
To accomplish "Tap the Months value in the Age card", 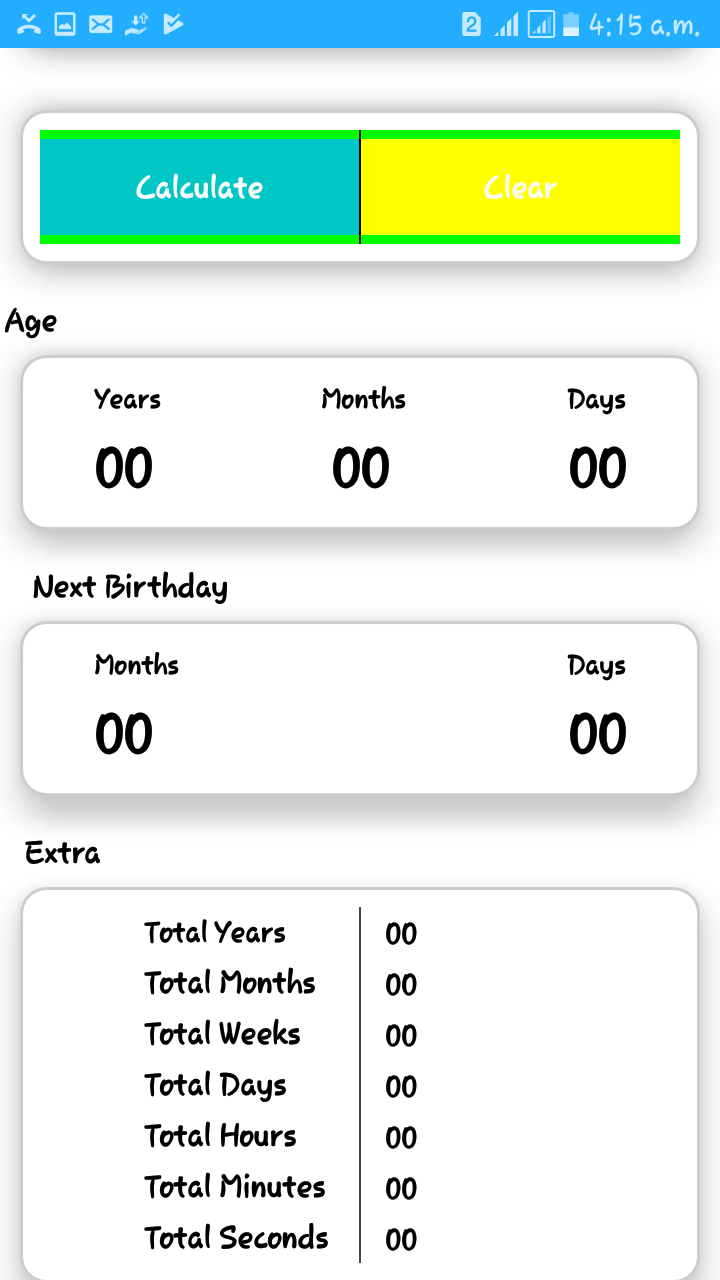I will [x=360, y=466].
